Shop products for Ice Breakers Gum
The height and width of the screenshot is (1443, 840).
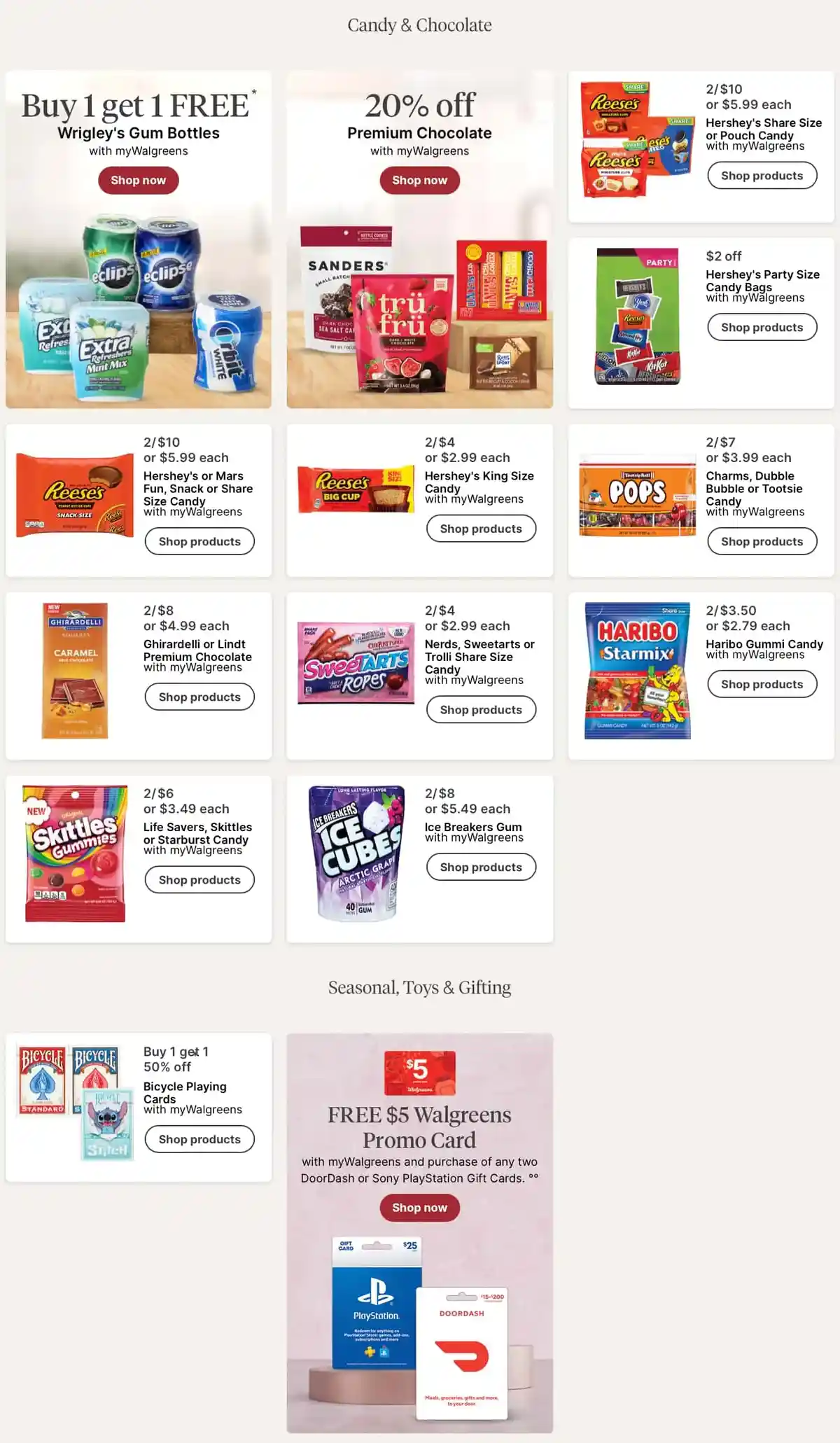click(x=481, y=867)
